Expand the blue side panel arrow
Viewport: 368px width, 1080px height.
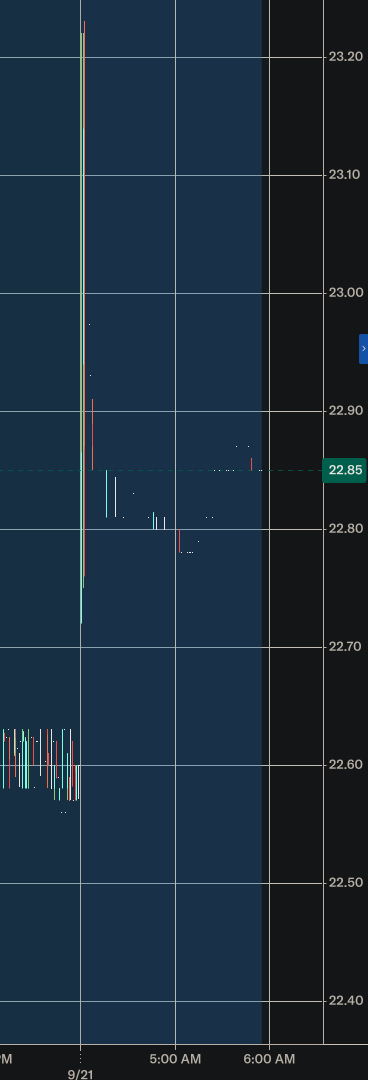pyautogui.click(x=364, y=349)
